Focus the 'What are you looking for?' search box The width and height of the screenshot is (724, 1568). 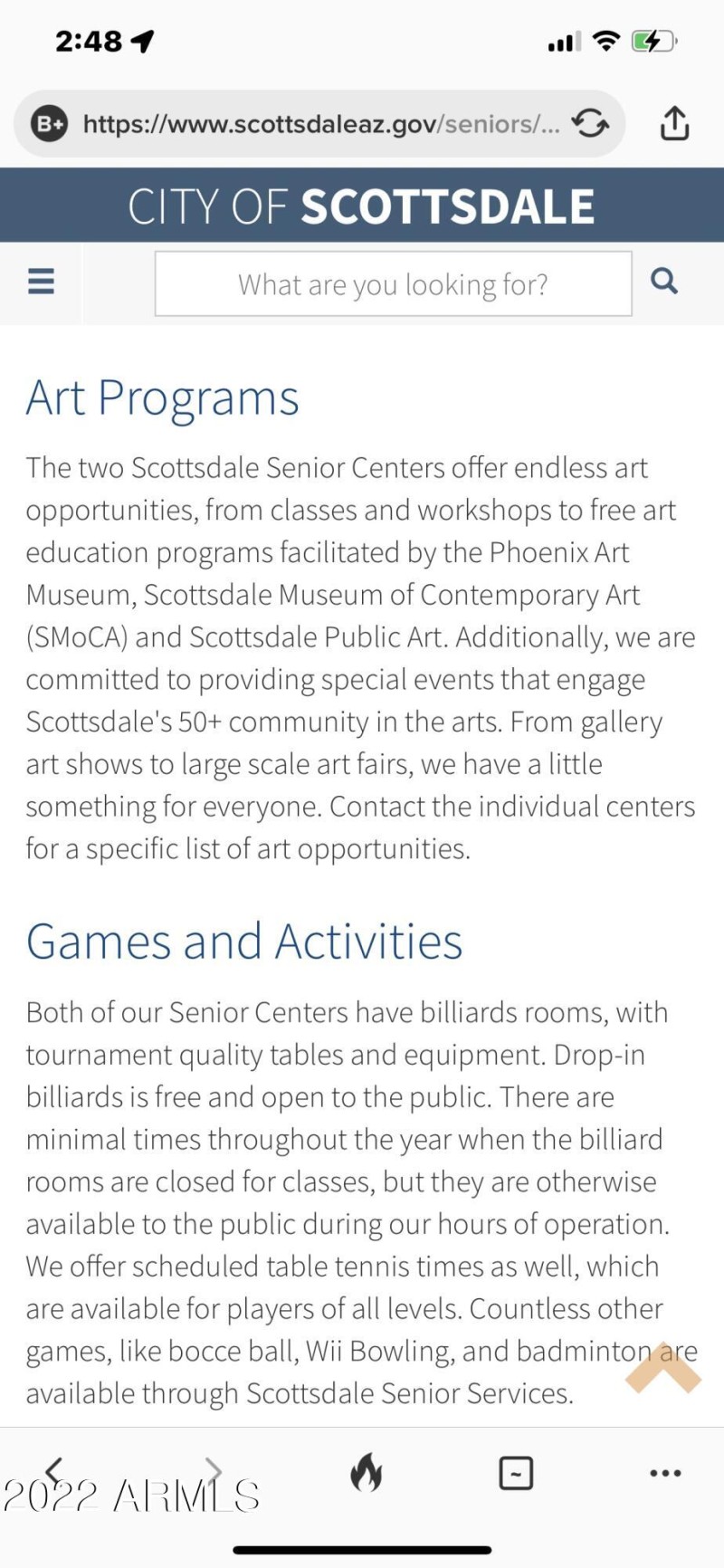(393, 284)
